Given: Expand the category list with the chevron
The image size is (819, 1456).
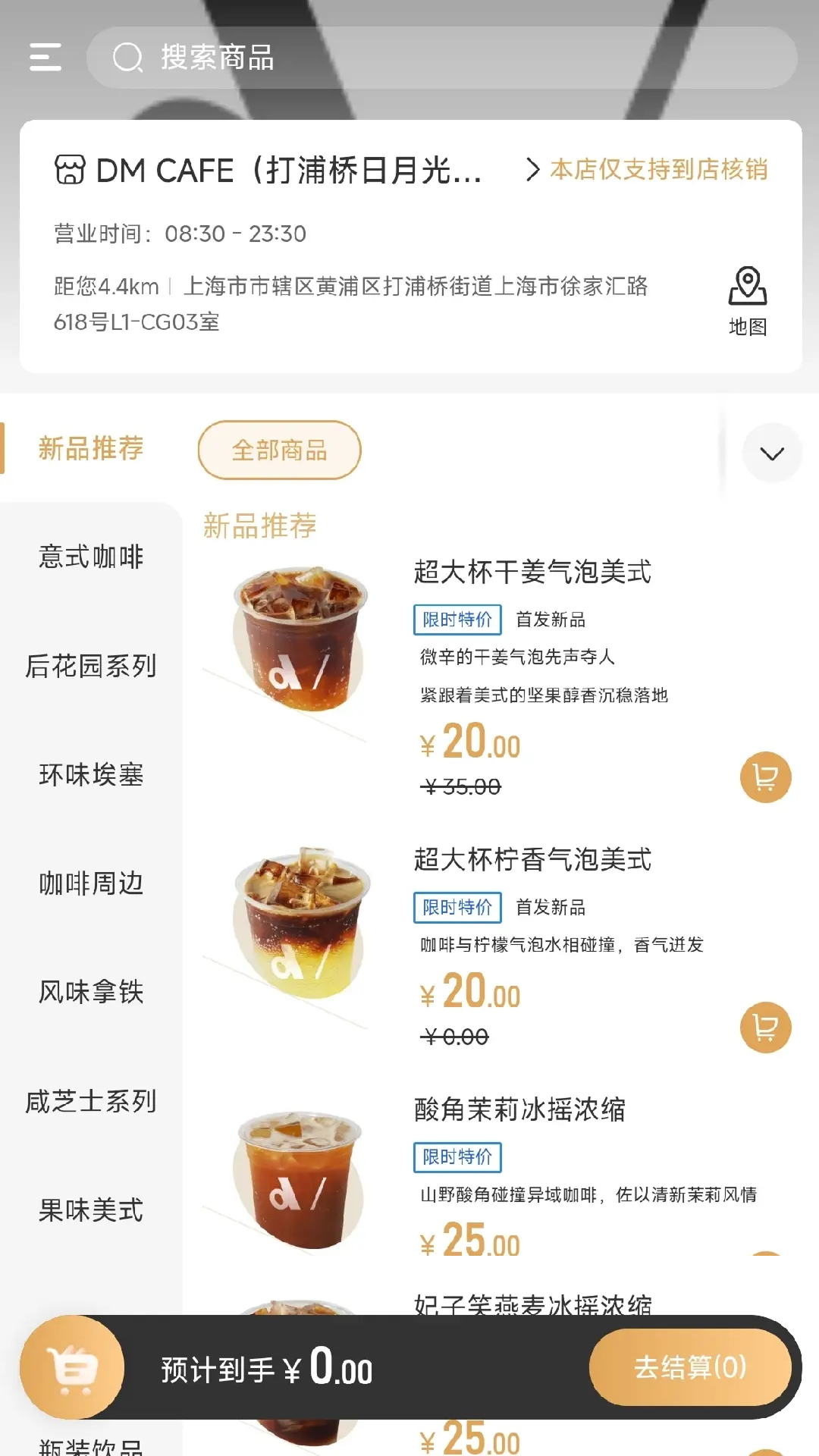Looking at the screenshot, I should coord(771,453).
